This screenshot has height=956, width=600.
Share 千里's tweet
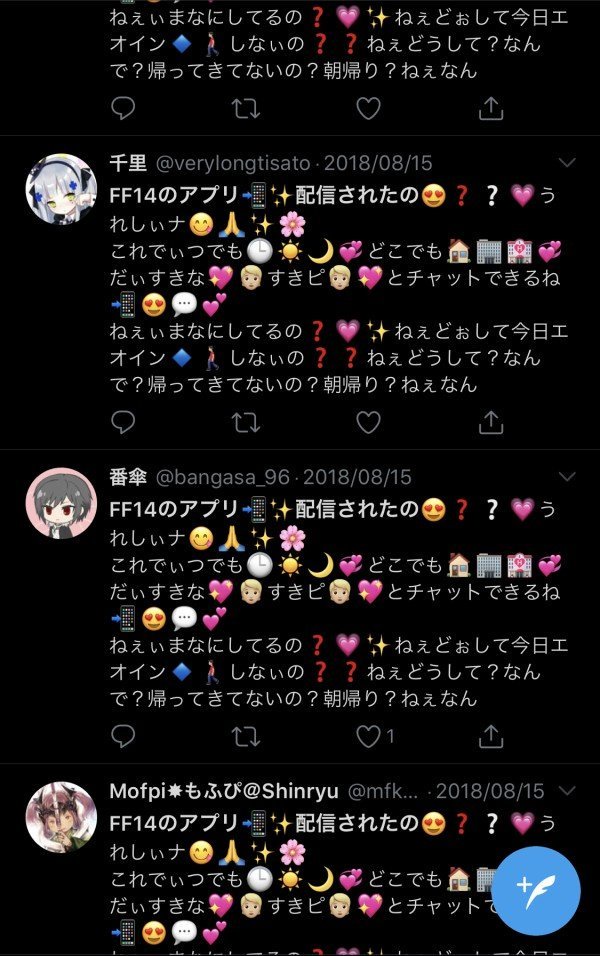click(490, 422)
